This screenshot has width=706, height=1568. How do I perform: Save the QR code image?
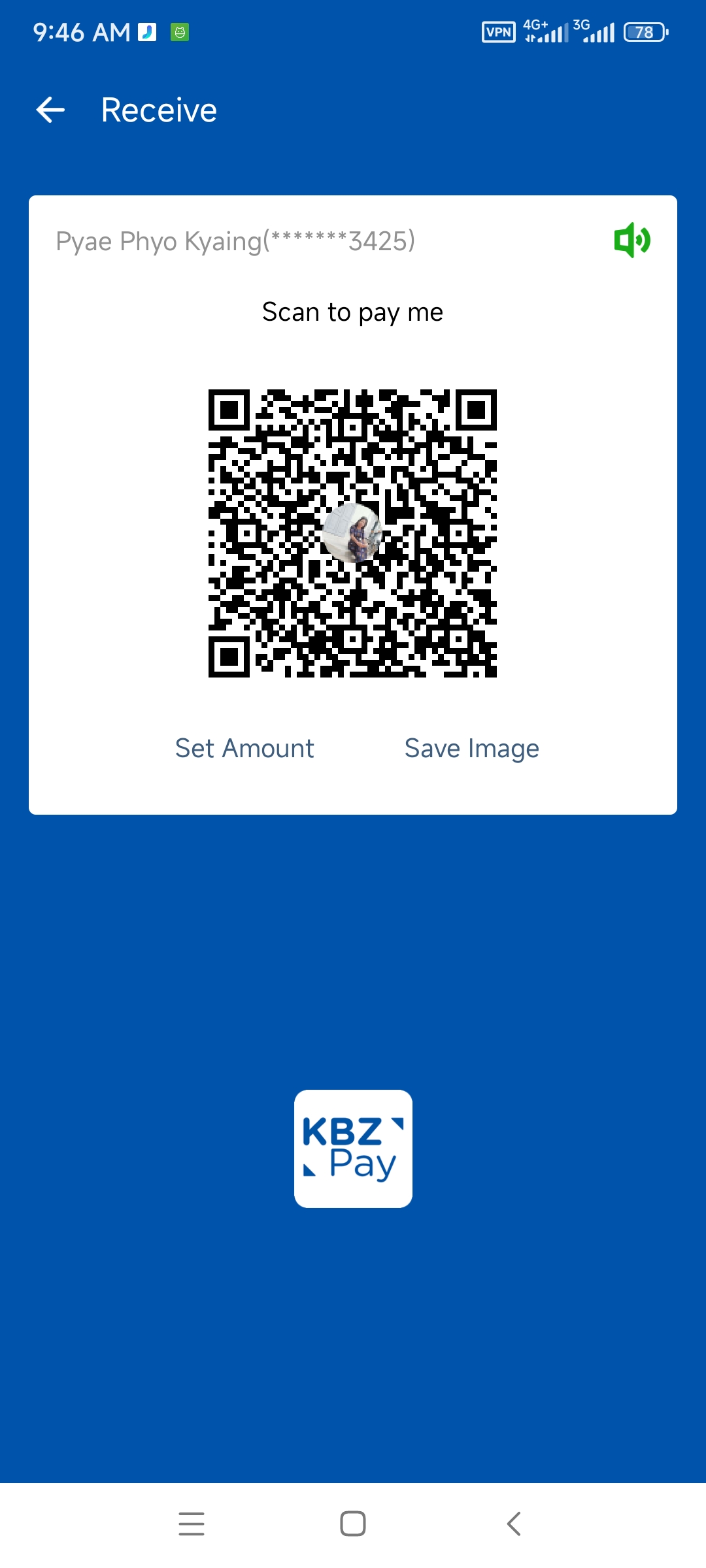click(x=471, y=748)
